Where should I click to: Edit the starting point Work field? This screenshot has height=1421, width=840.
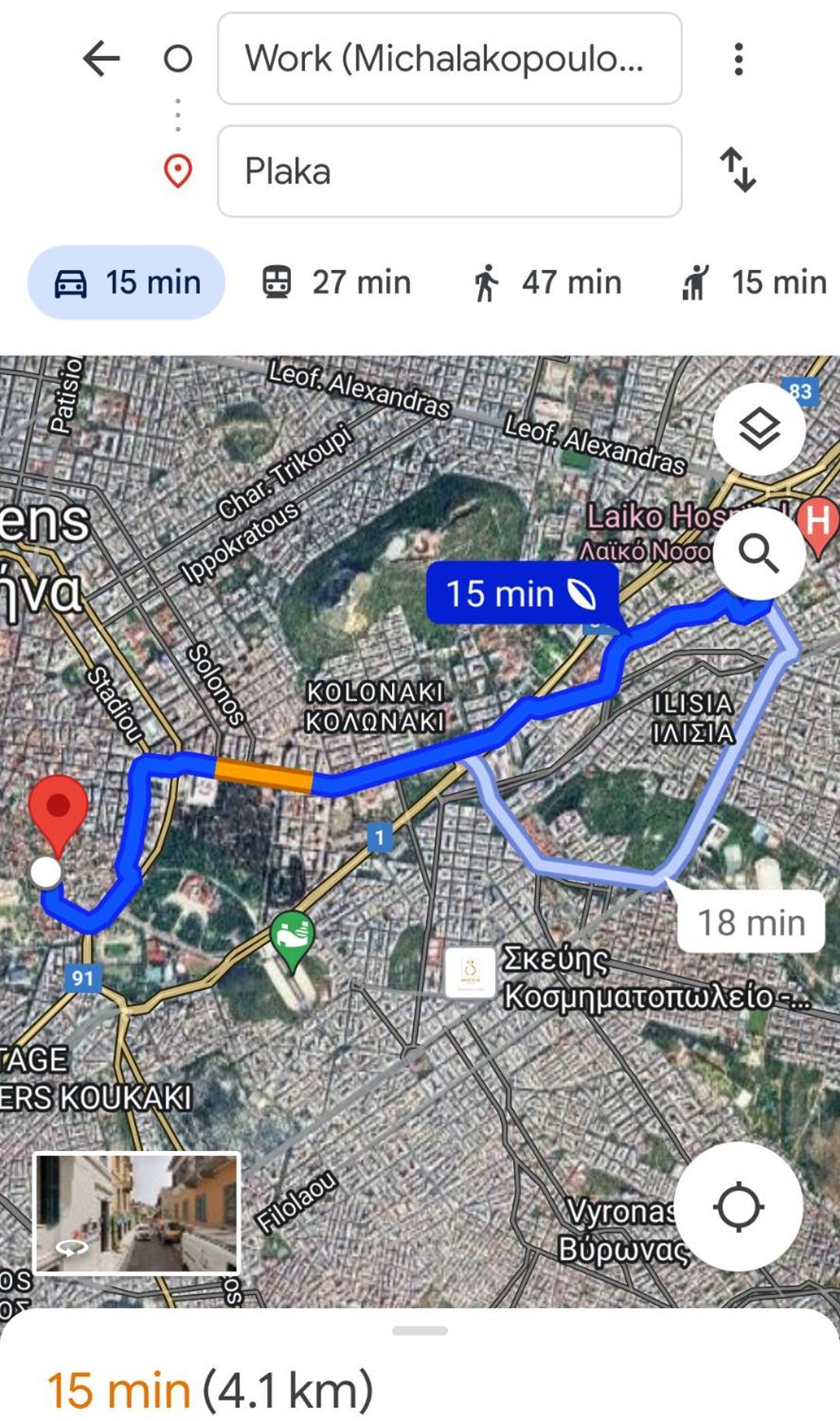pos(449,58)
